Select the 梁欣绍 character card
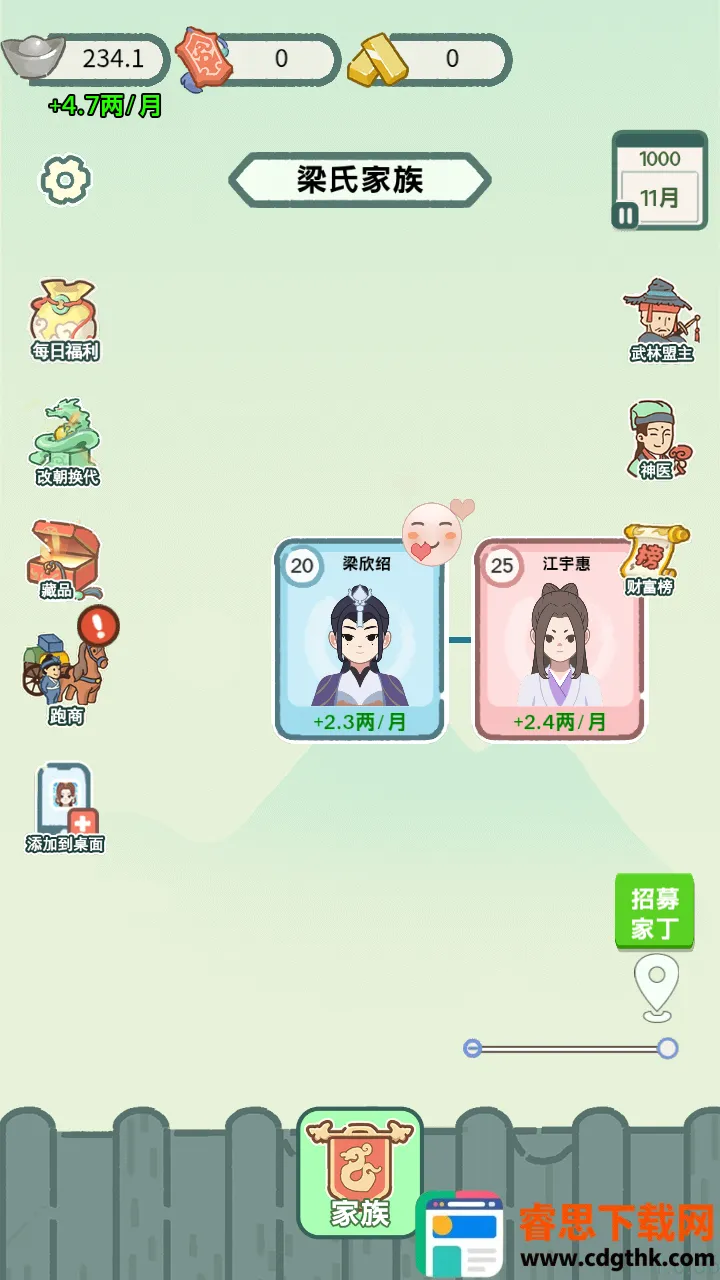This screenshot has width=720, height=1280. tap(360, 640)
